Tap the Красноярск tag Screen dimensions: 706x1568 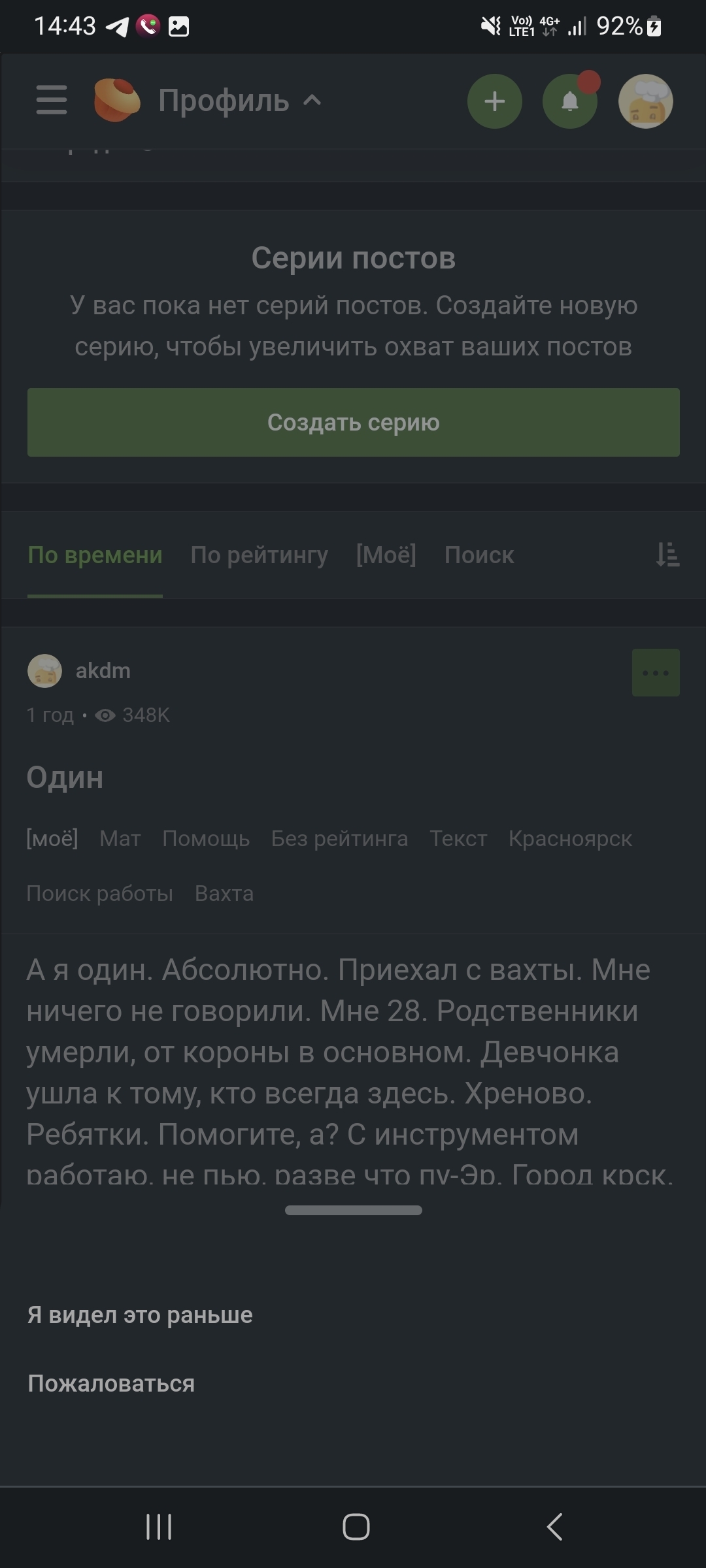[x=570, y=838]
